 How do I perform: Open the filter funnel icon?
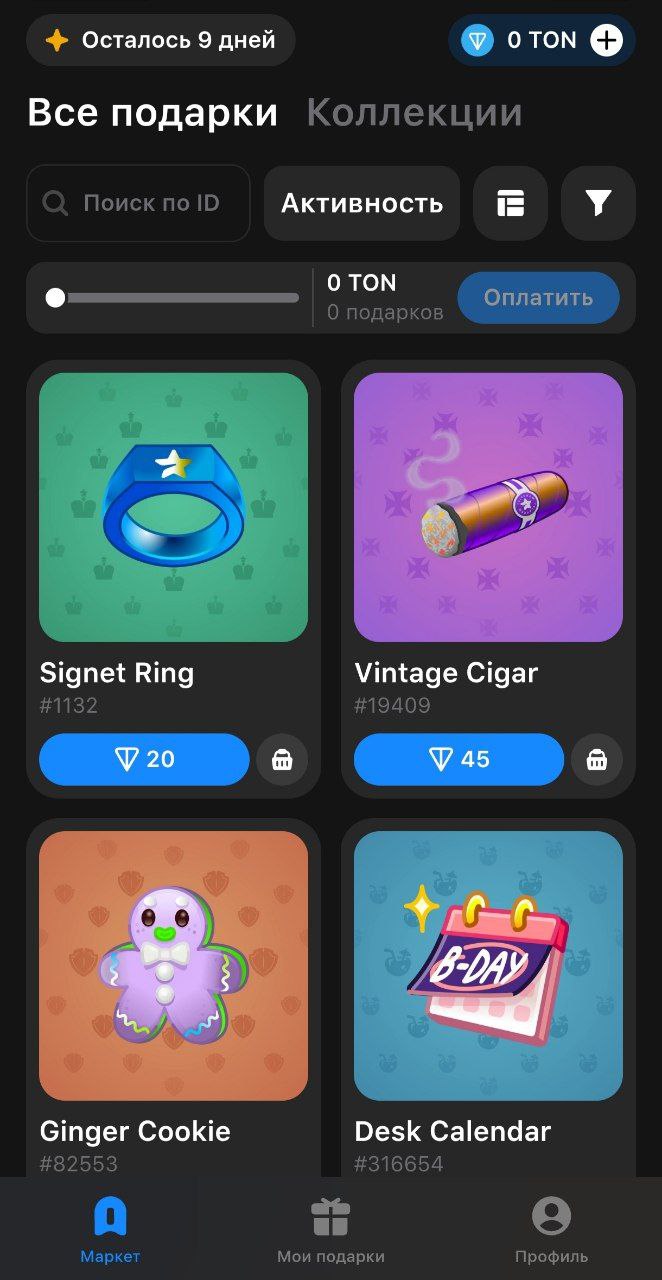pyautogui.click(x=598, y=203)
